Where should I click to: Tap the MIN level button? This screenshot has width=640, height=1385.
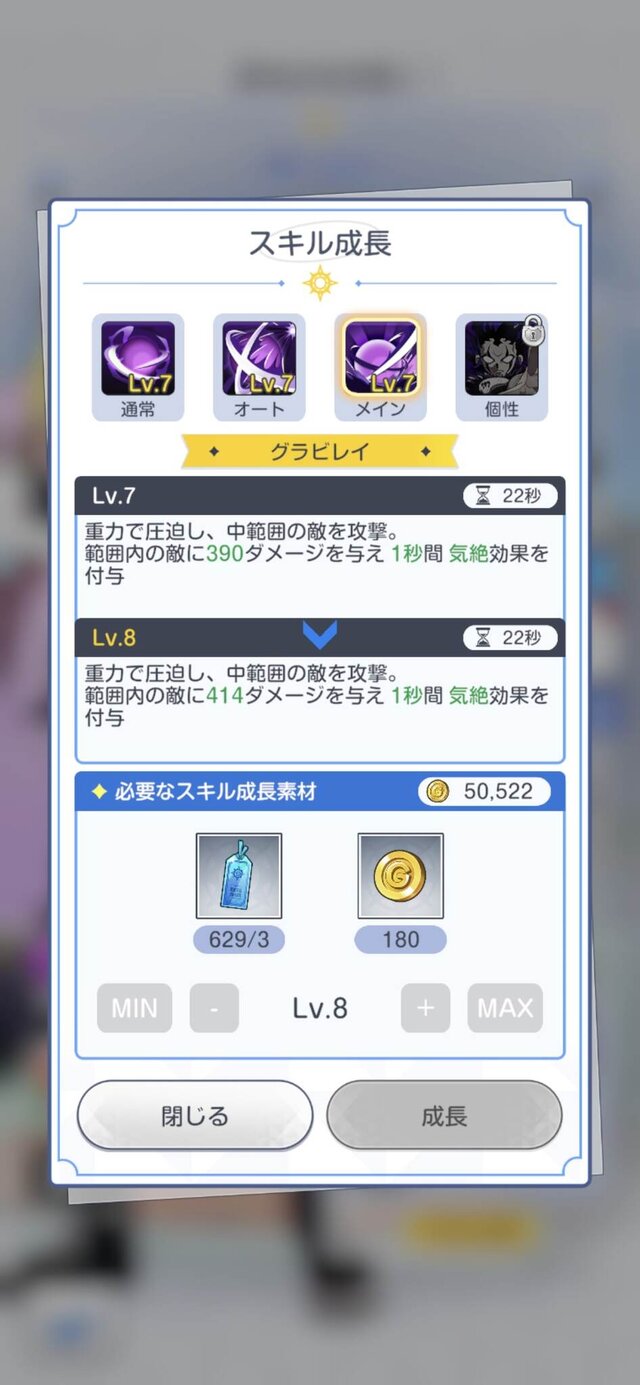tap(134, 1008)
